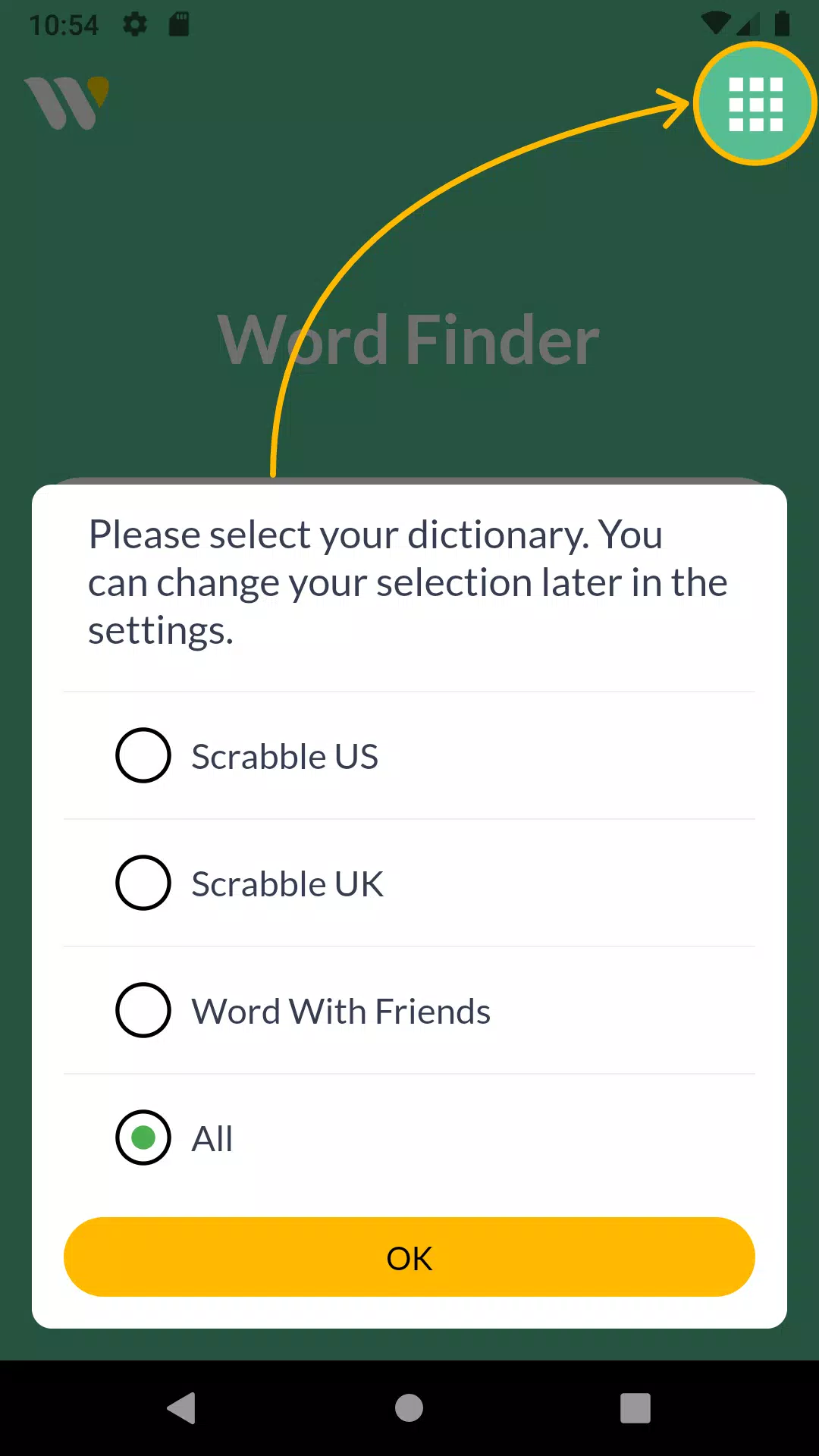Select the Word With Friends dictionary

point(142,1010)
